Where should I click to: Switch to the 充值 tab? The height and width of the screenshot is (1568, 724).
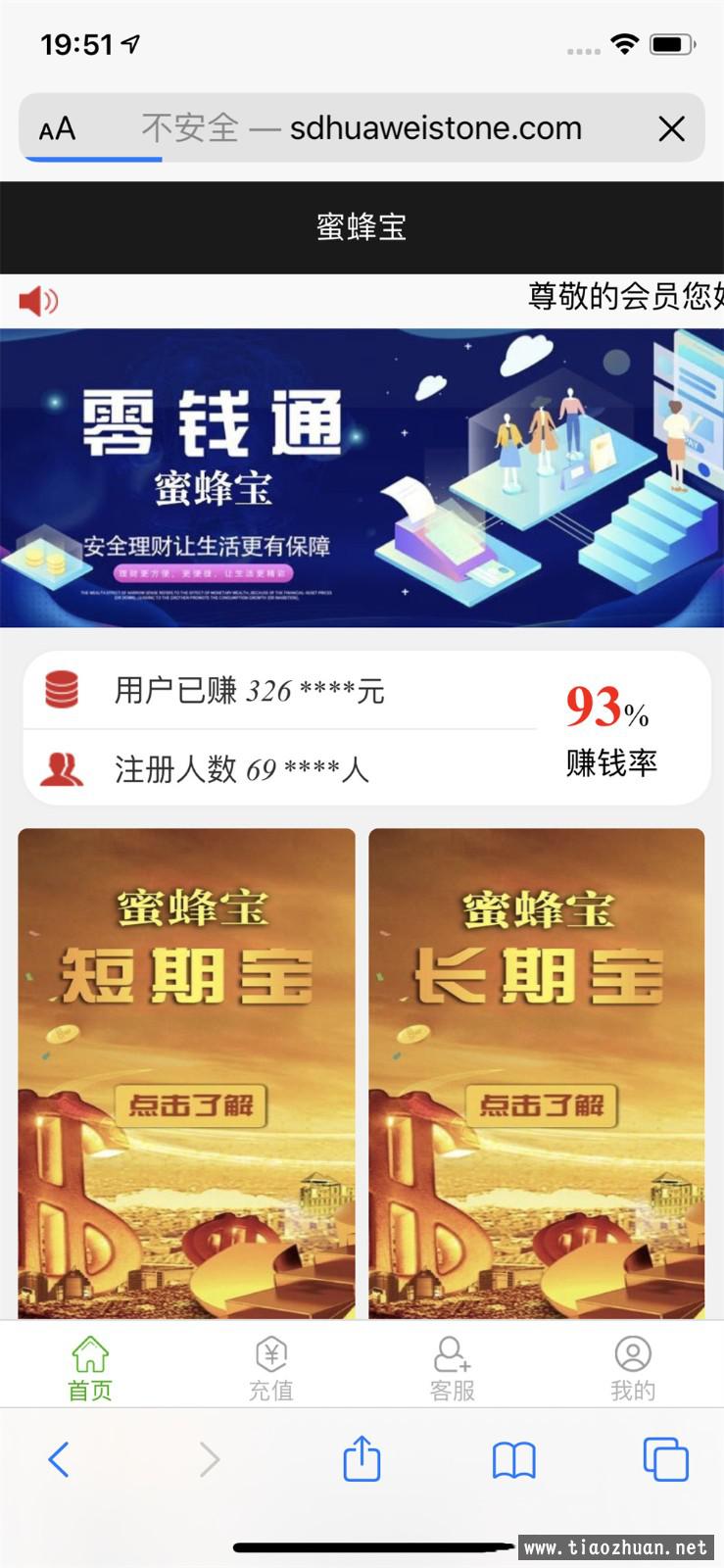[271, 1368]
